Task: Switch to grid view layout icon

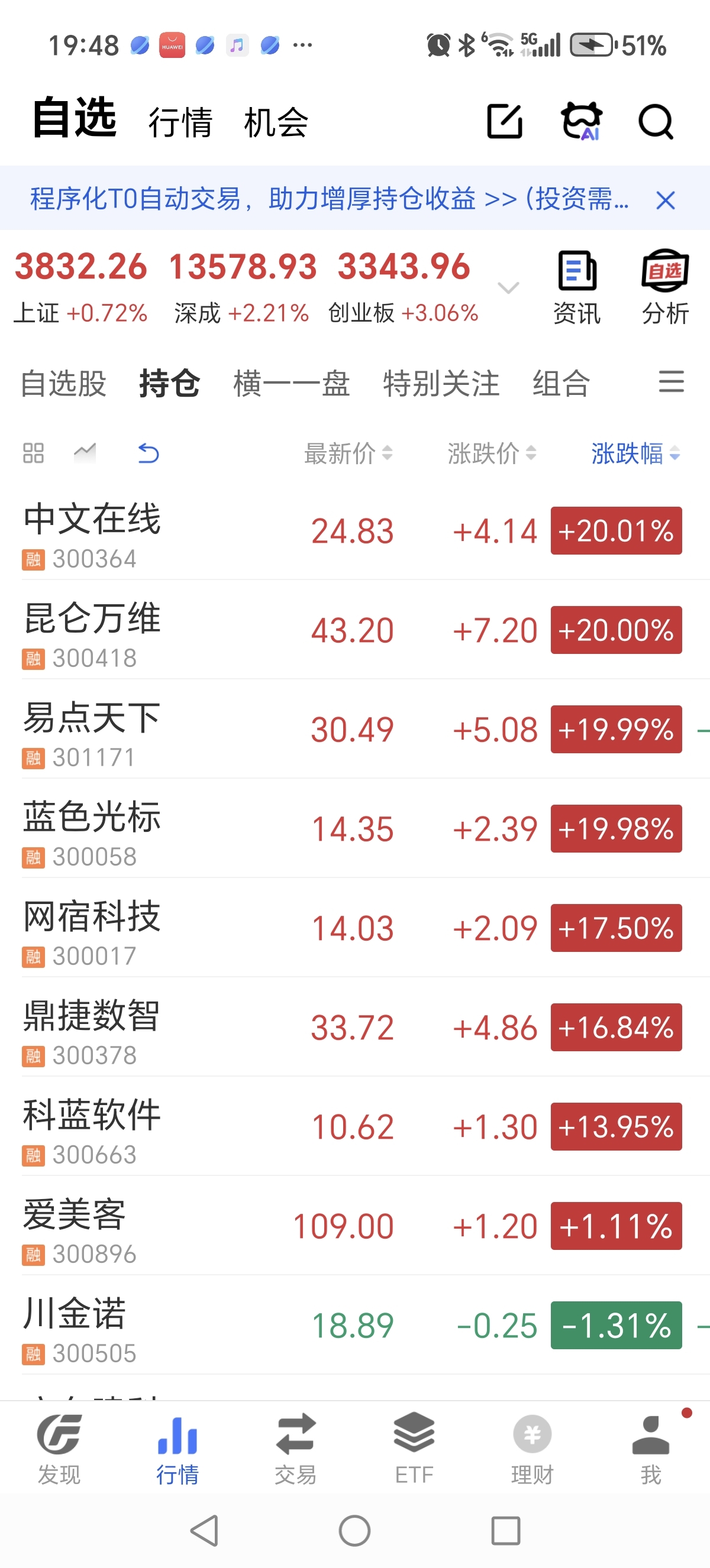Action: pyautogui.click(x=34, y=453)
